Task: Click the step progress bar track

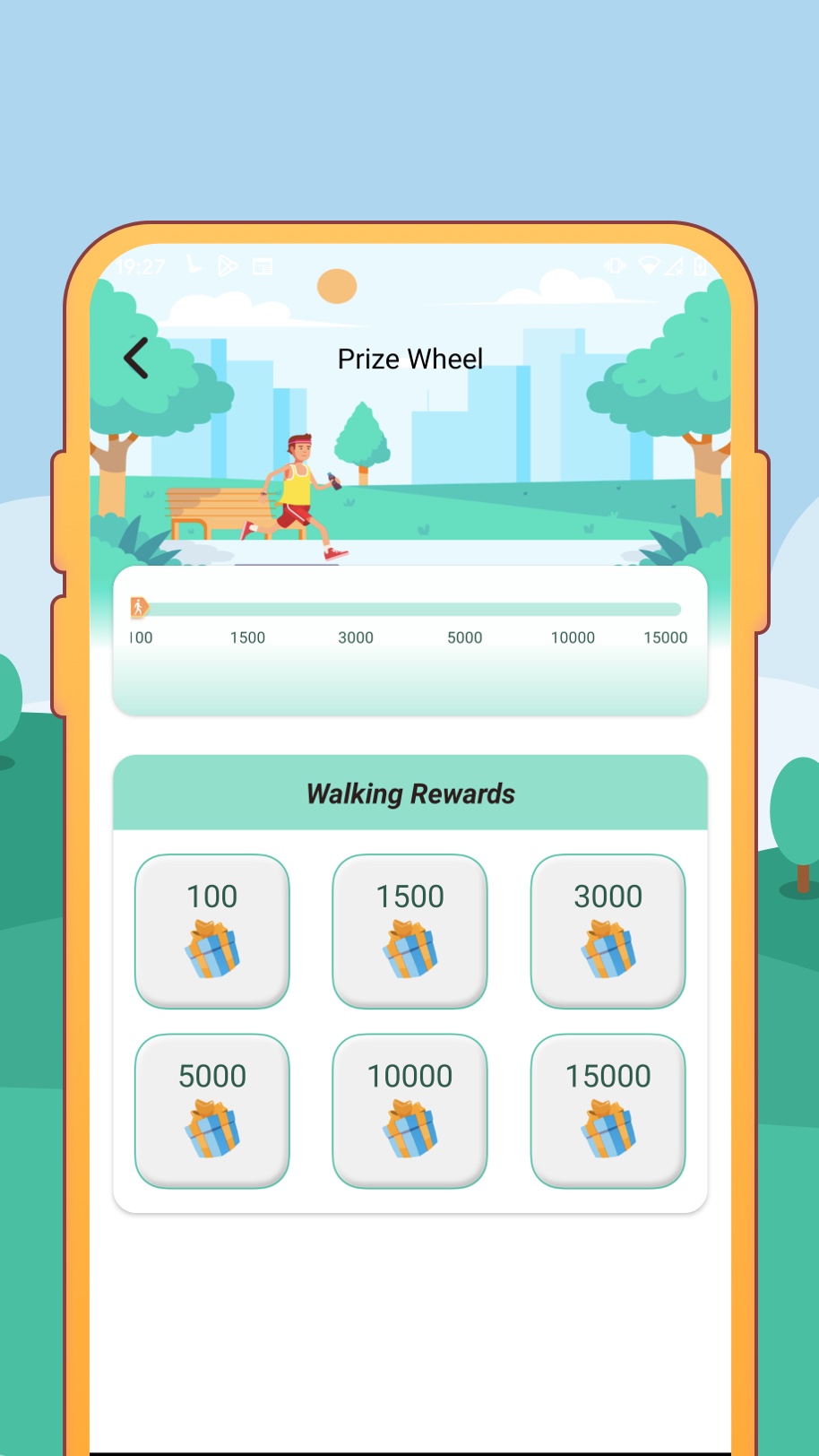Action: point(412,609)
